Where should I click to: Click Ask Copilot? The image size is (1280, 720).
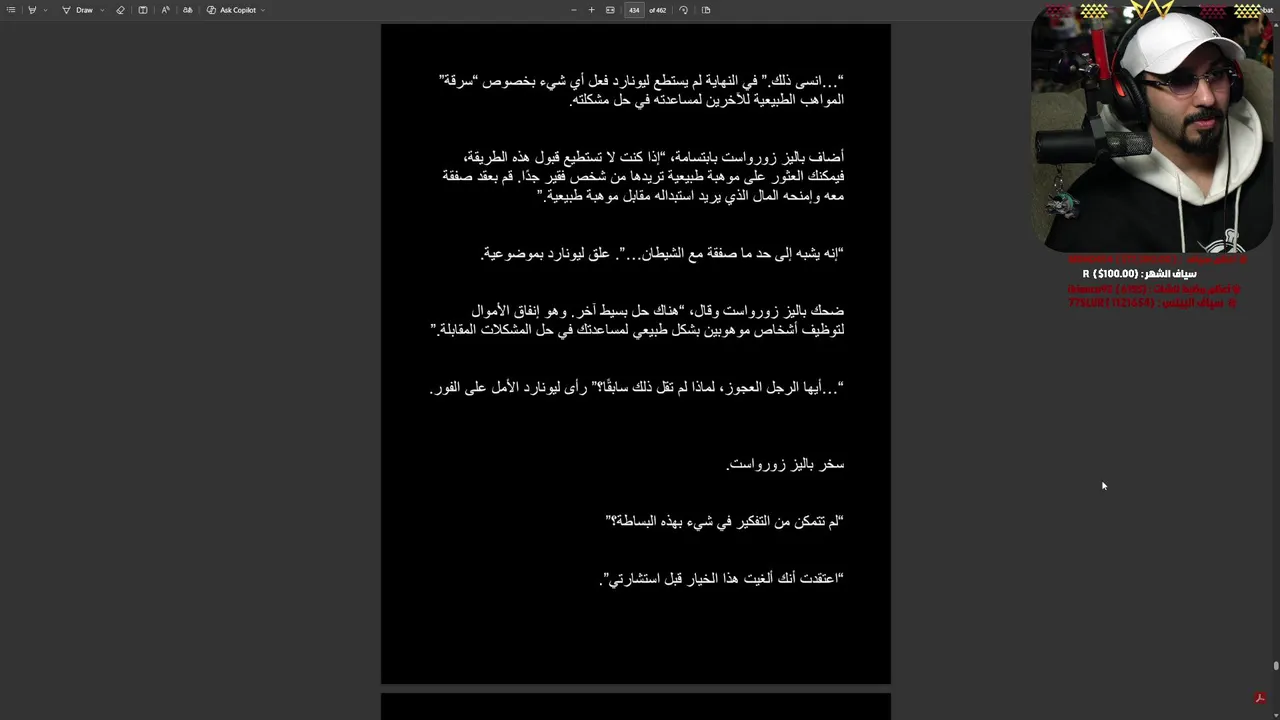point(232,10)
